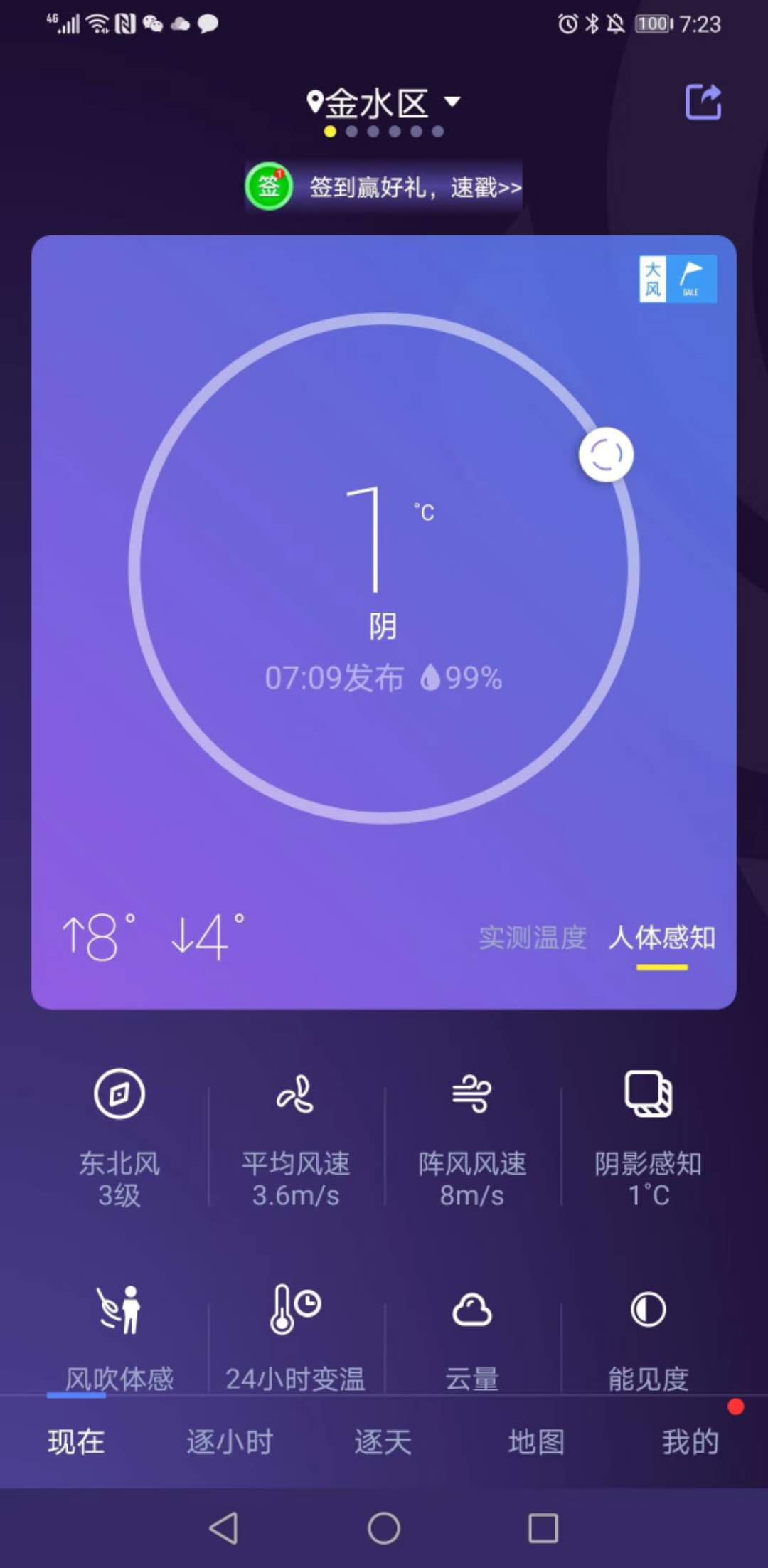The height and width of the screenshot is (1568, 768).
Task: Open the 24小时变温 temperature change
Action: point(296,1337)
